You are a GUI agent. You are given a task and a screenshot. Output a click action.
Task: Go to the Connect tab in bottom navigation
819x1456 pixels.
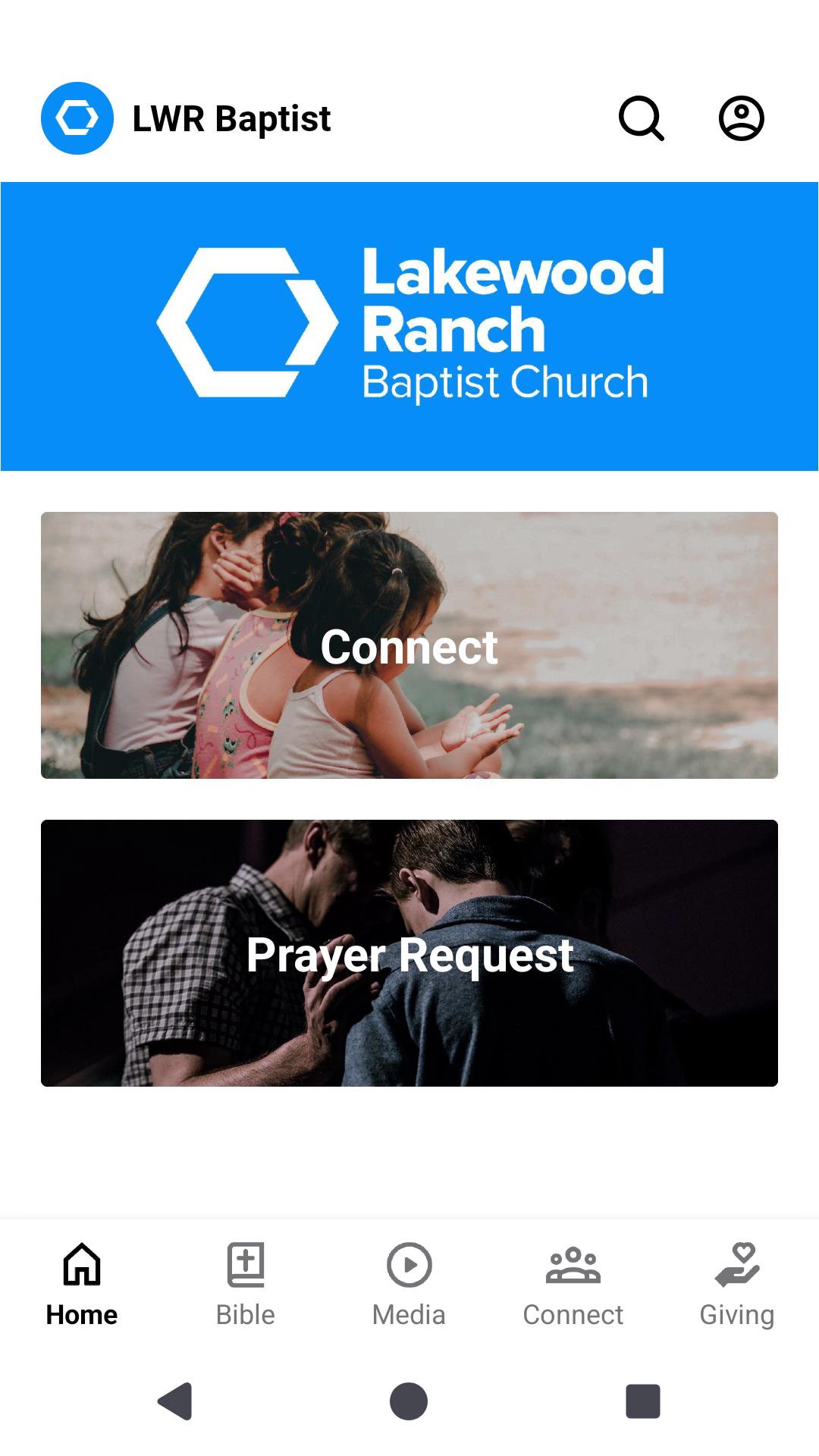(x=573, y=1285)
